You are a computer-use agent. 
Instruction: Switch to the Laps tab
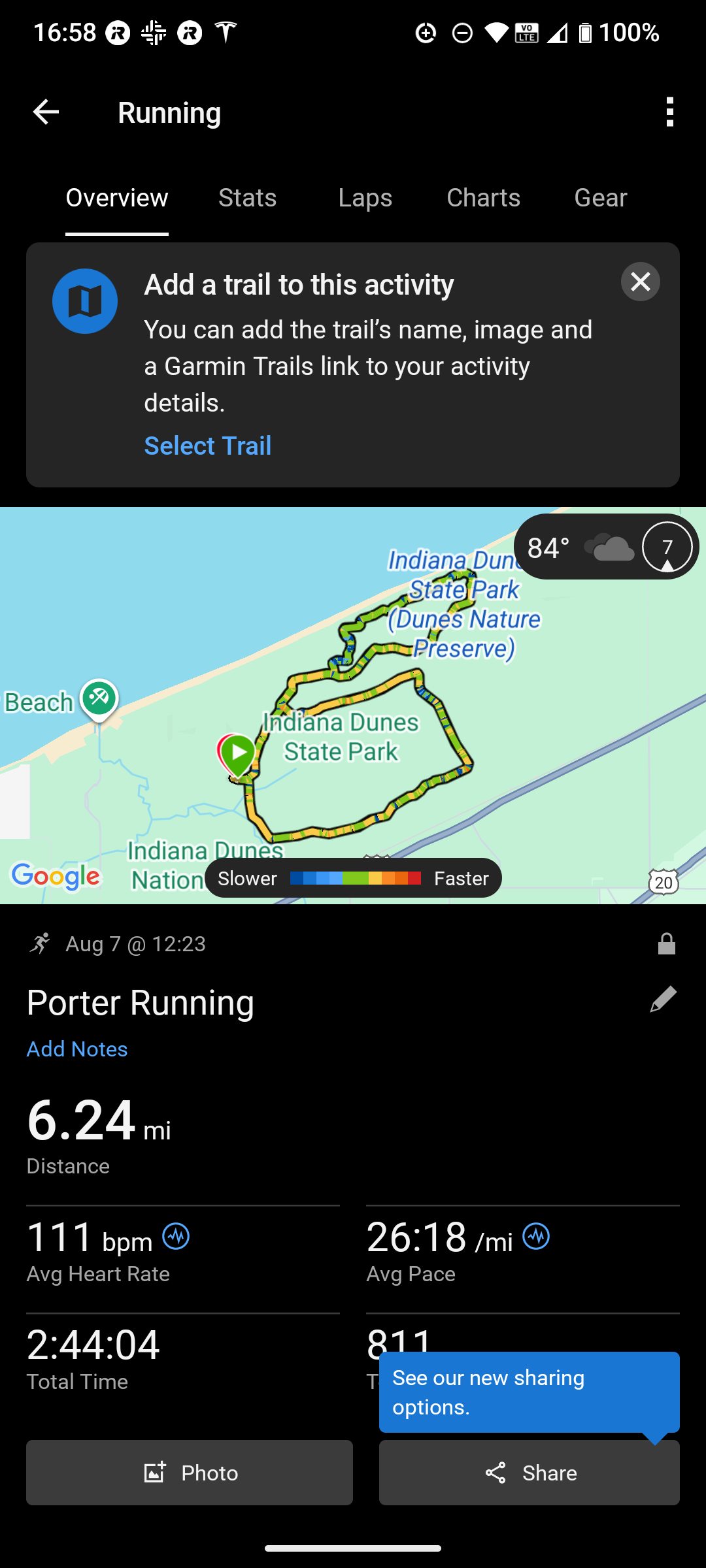365,197
